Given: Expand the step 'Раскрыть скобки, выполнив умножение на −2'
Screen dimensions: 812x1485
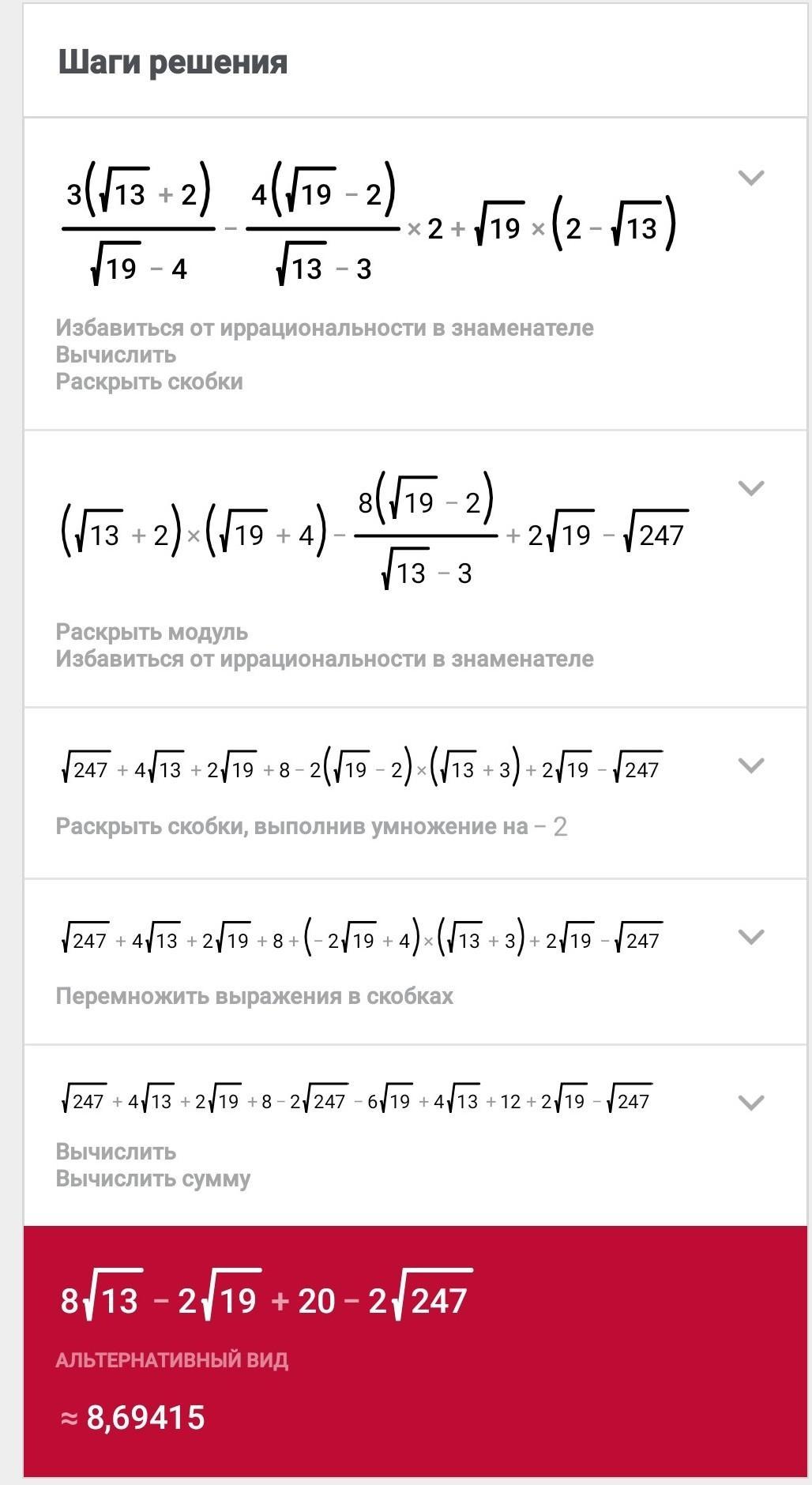Looking at the screenshot, I should pos(750,765).
